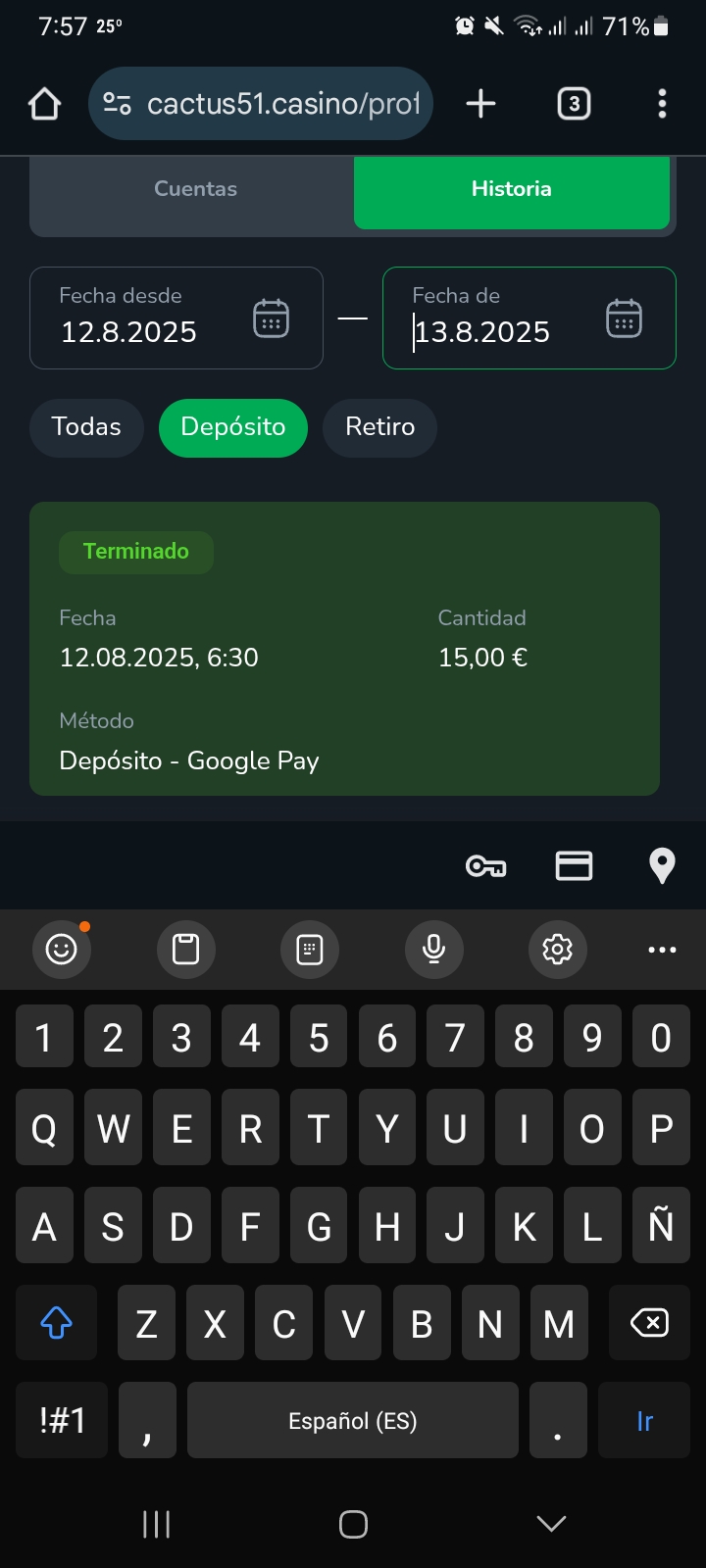Open the browser overflow menu
The image size is (706, 1568).
point(662,104)
